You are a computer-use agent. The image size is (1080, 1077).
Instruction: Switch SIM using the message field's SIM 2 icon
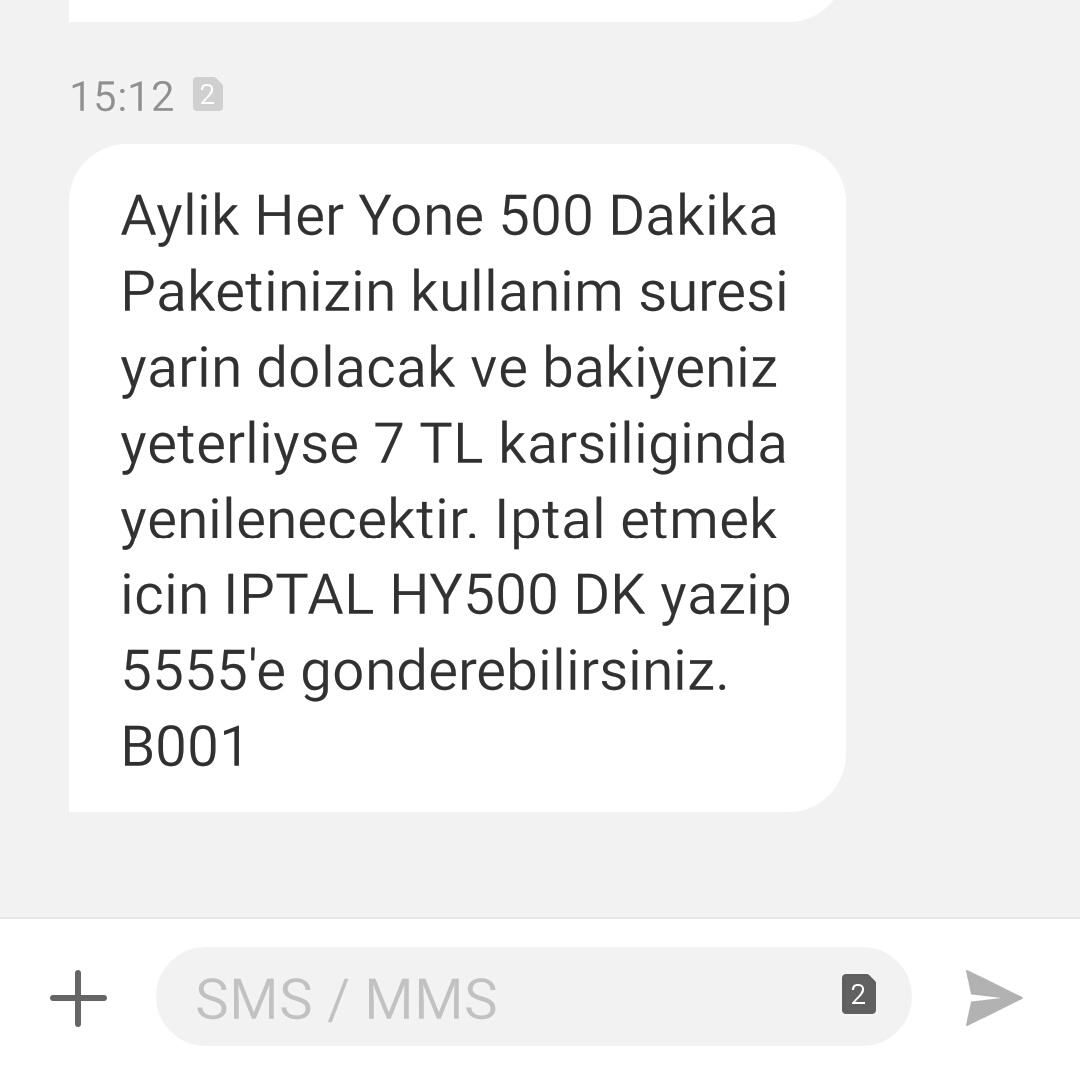pyautogui.click(x=858, y=994)
